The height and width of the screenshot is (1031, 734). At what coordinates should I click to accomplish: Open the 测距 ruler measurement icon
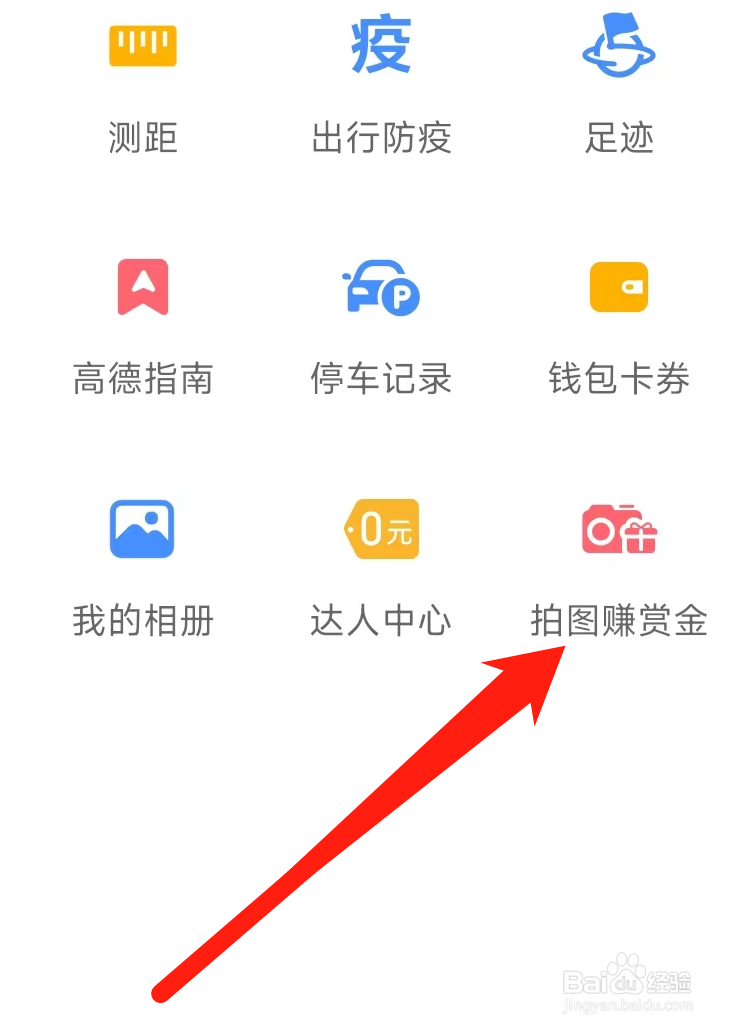click(142, 45)
